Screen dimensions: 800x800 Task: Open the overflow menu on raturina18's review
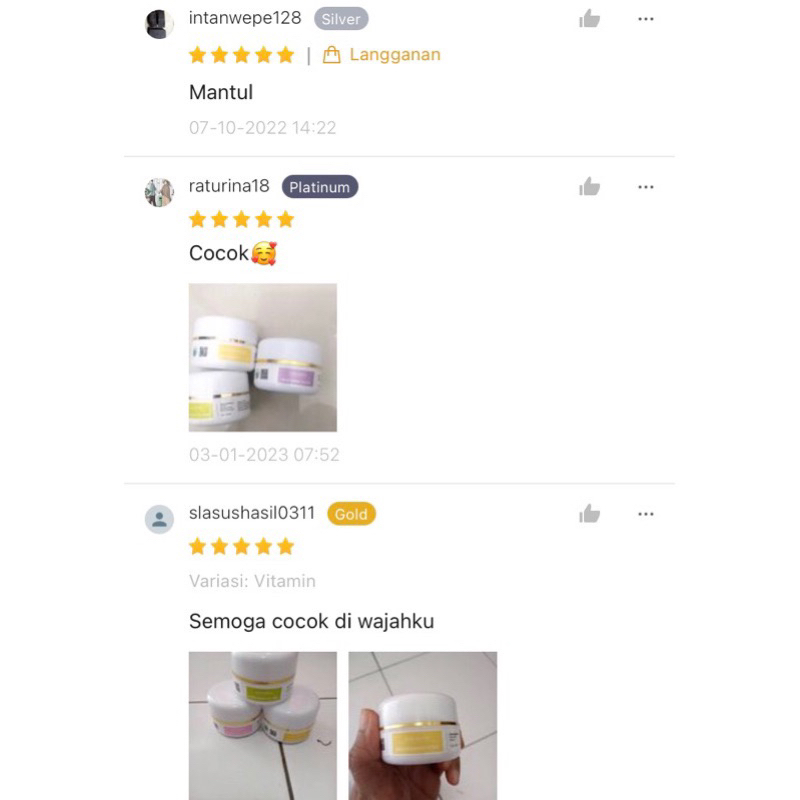pyautogui.click(x=646, y=187)
